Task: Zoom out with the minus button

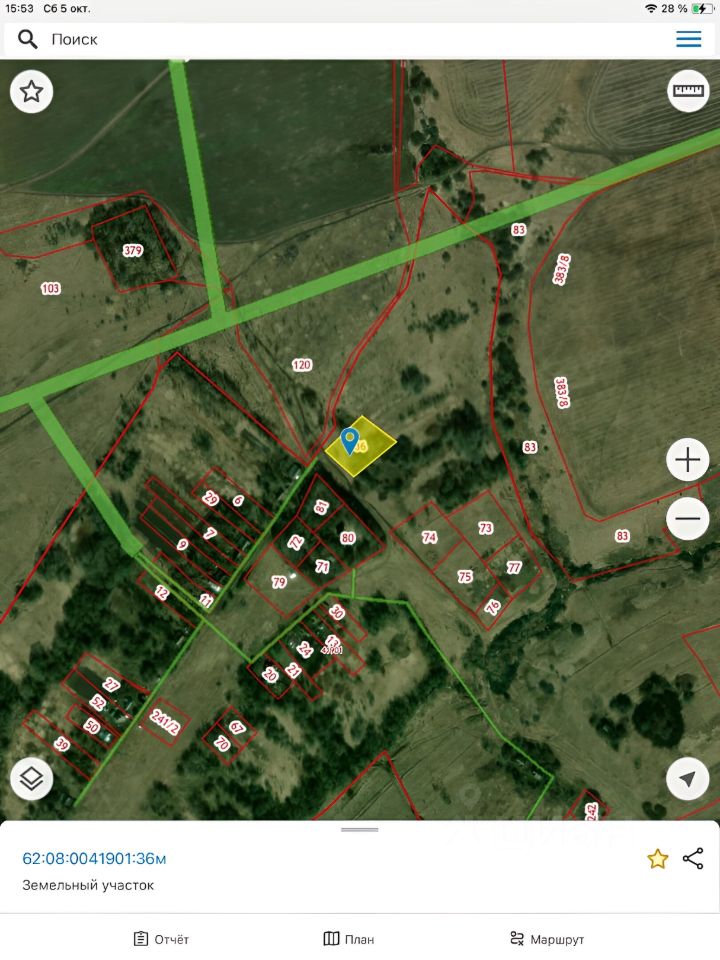Action: (688, 519)
